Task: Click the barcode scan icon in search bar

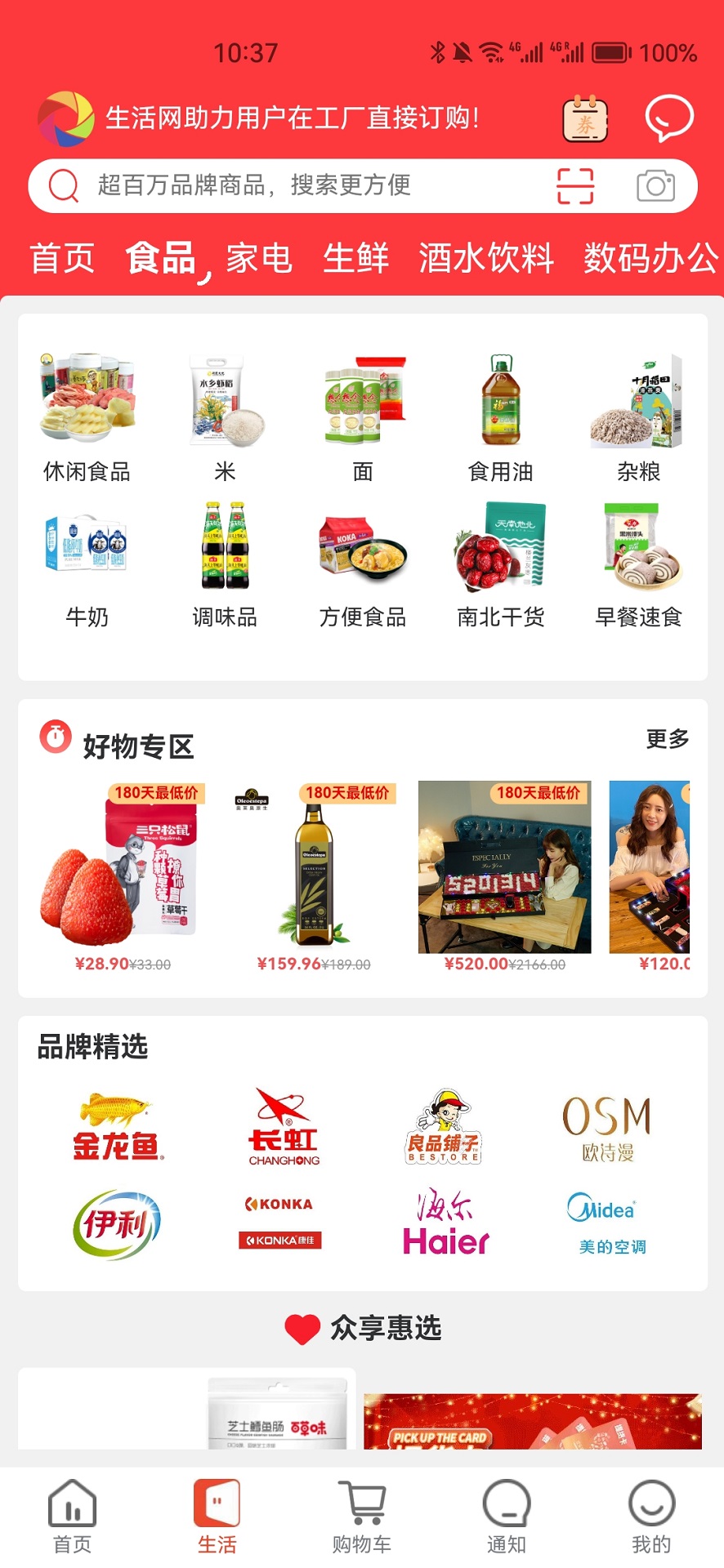Action: point(576,185)
